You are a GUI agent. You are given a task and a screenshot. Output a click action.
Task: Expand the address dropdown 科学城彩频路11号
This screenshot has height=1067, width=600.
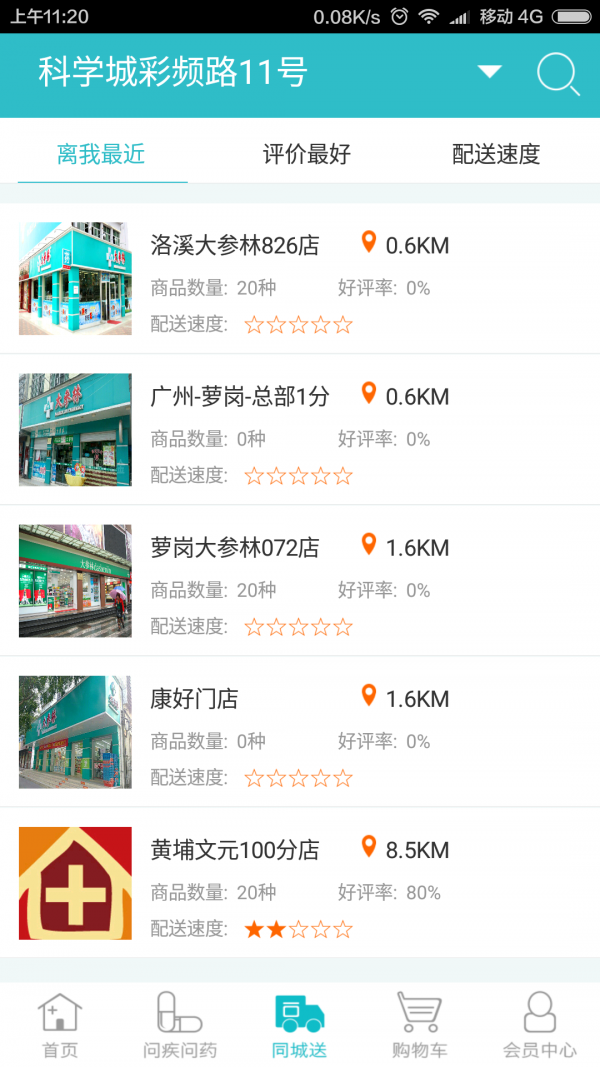489,72
